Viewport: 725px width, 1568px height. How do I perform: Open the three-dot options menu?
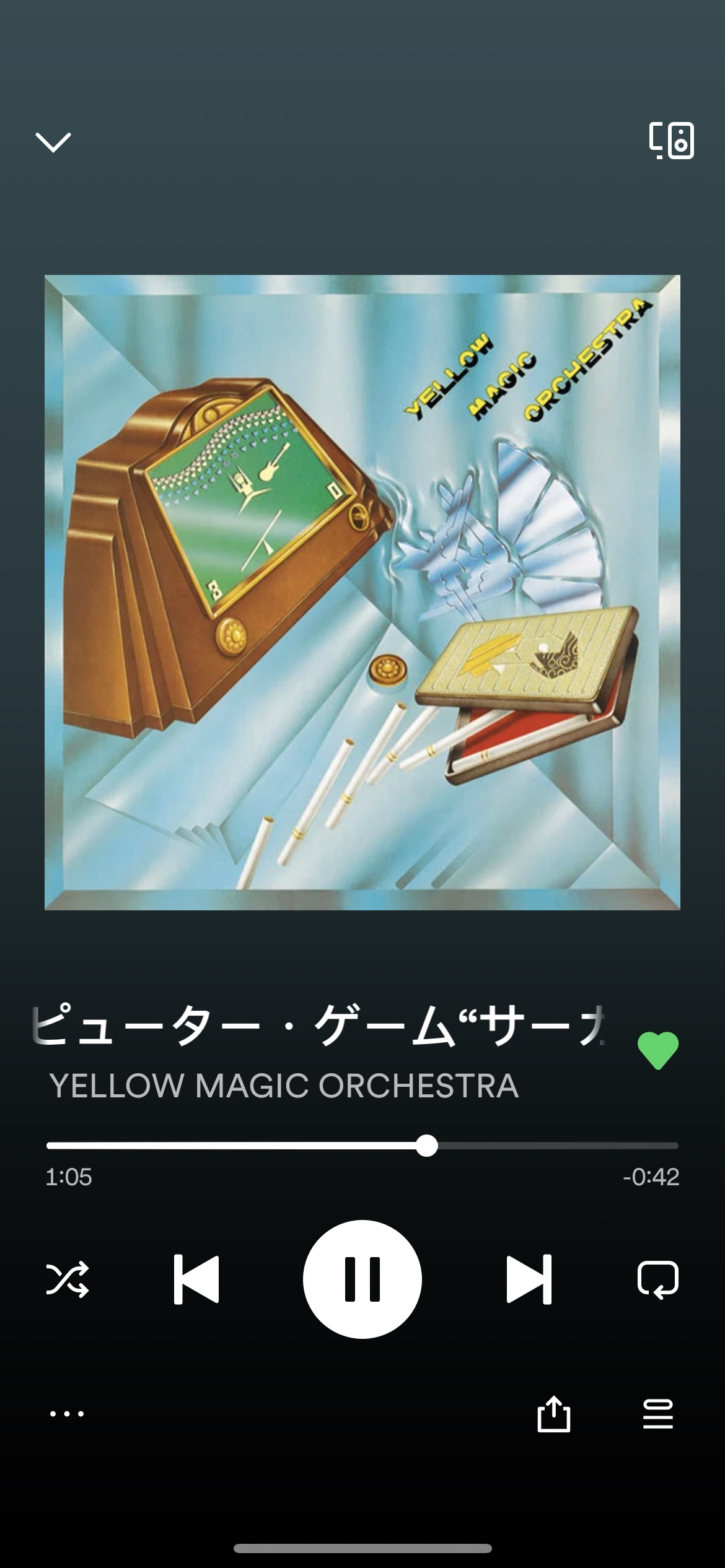(x=67, y=1413)
